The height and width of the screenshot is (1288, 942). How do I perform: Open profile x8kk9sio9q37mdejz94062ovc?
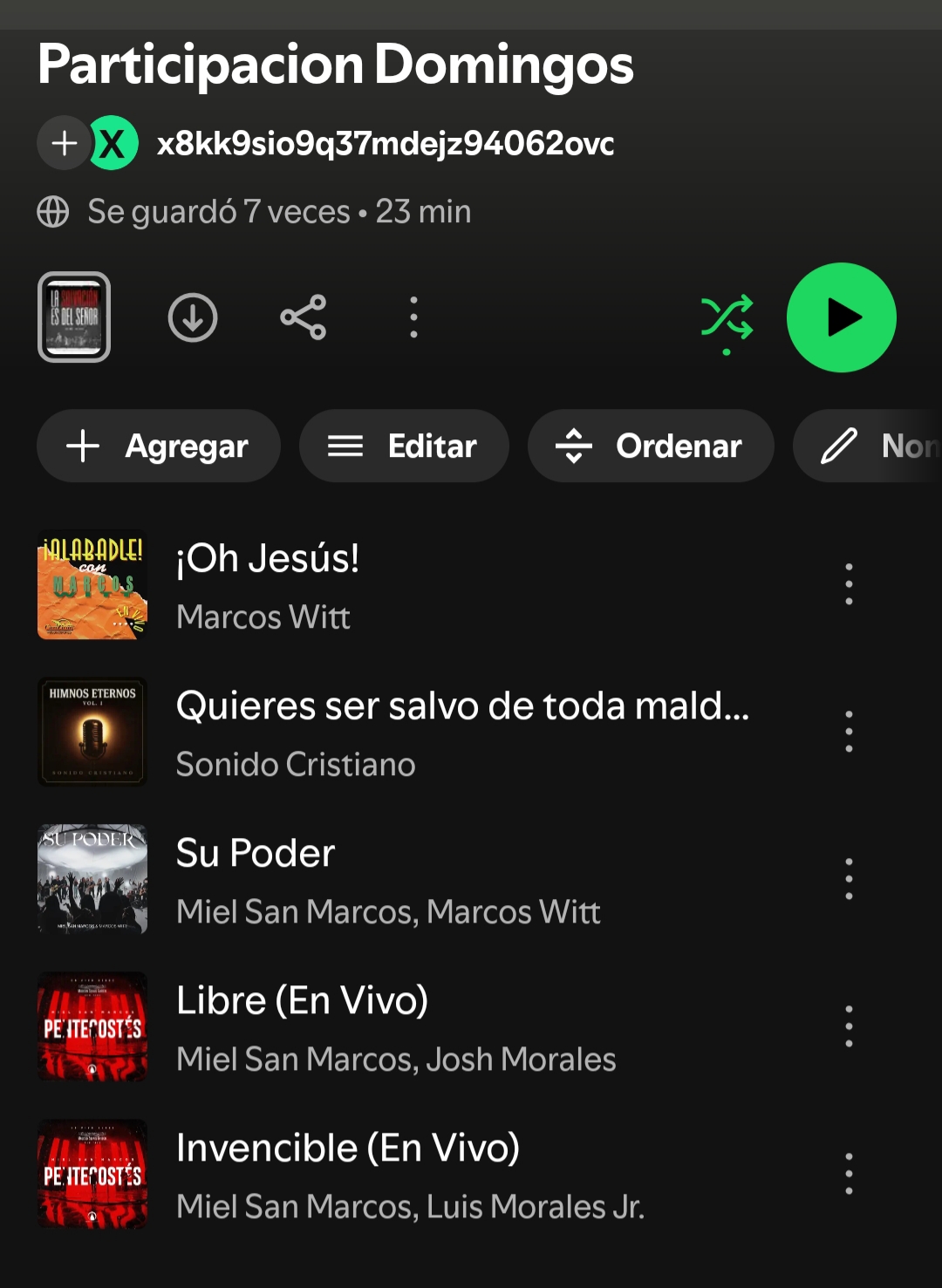point(385,144)
